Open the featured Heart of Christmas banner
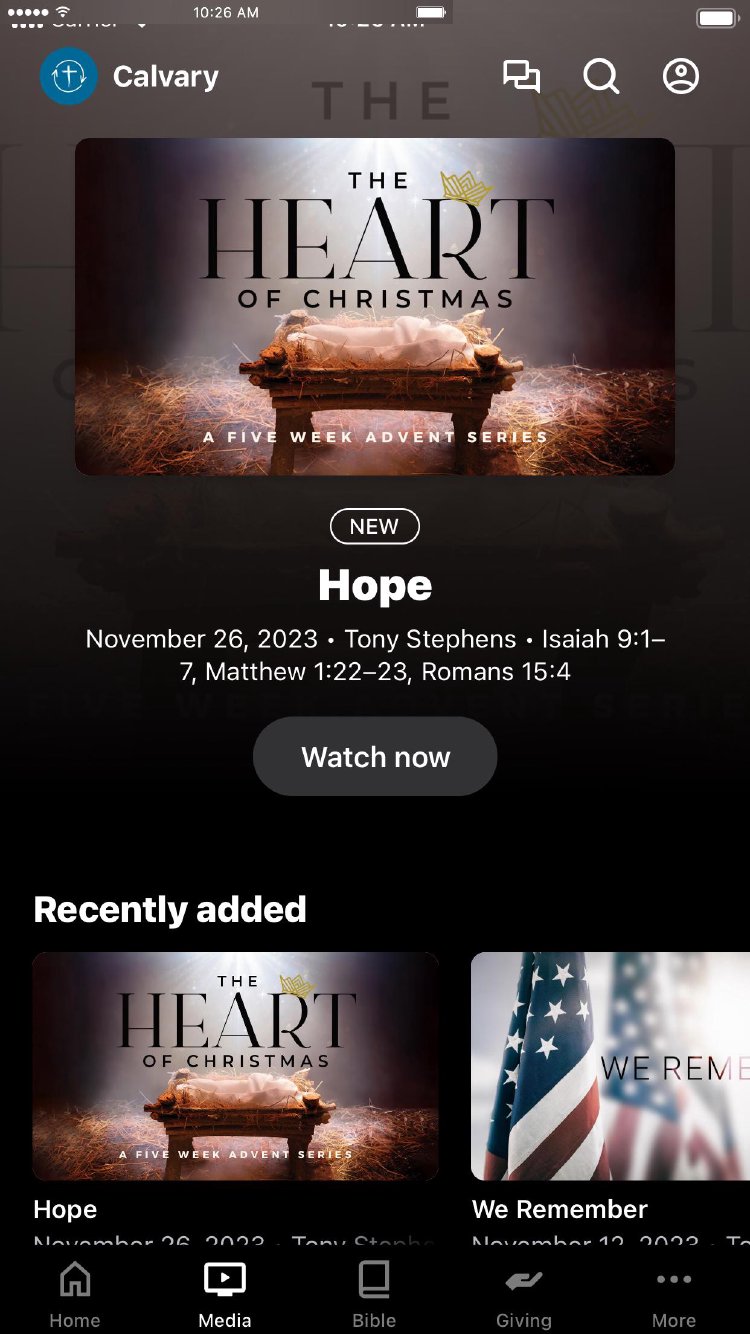The width and height of the screenshot is (750, 1334). point(375,306)
